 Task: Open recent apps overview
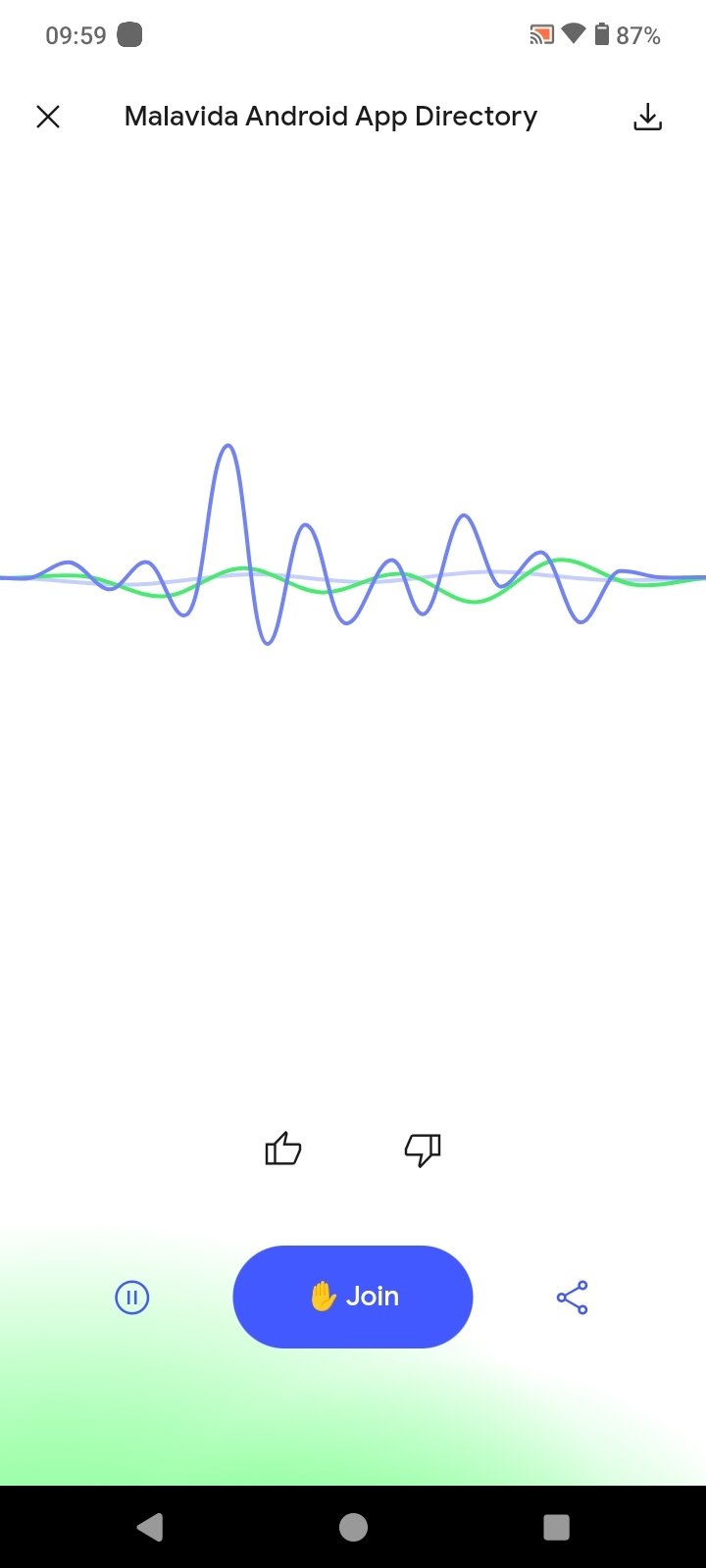pyautogui.click(x=556, y=1527)
